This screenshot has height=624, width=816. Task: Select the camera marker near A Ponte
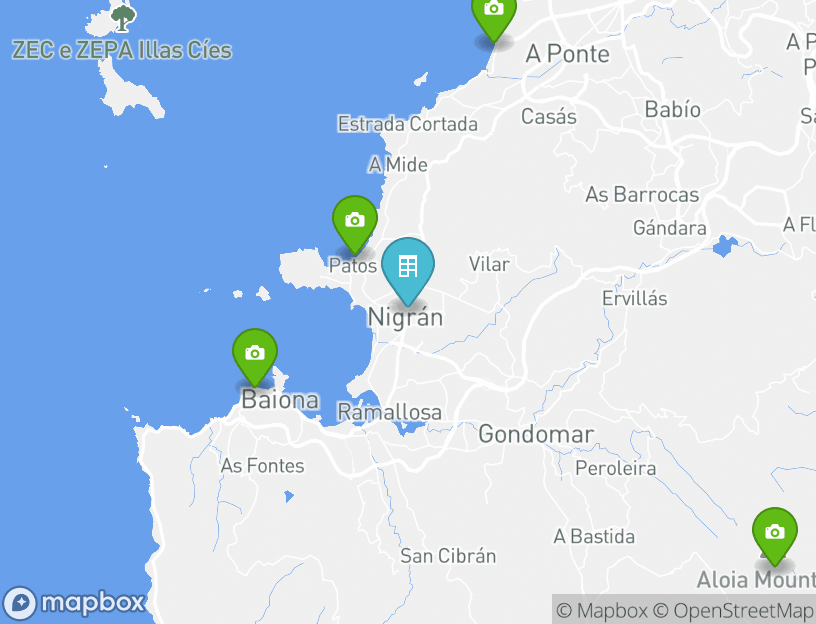point(493,12)
